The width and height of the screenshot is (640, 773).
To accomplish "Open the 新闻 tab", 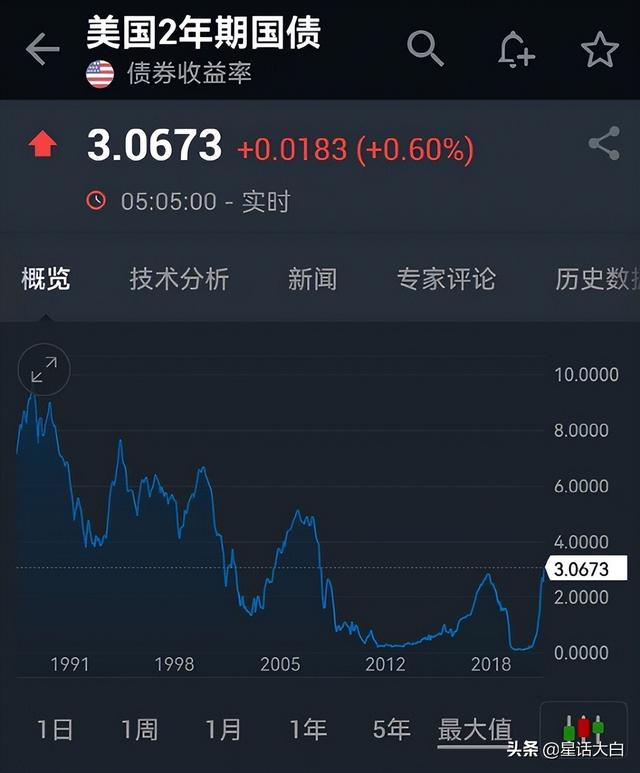I will click(x=312, y=279).
